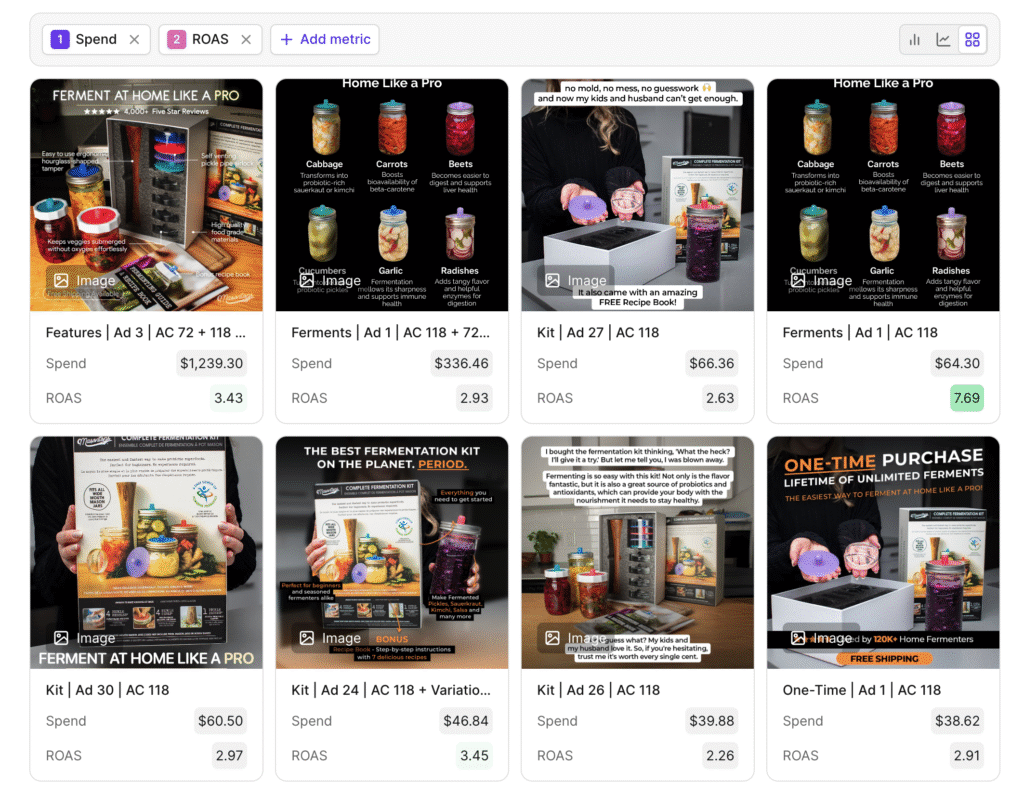The width and height of the screenshot is (1024, 796).
Task: Open the Features | Ad 3 card
Action: coord(146,332)
